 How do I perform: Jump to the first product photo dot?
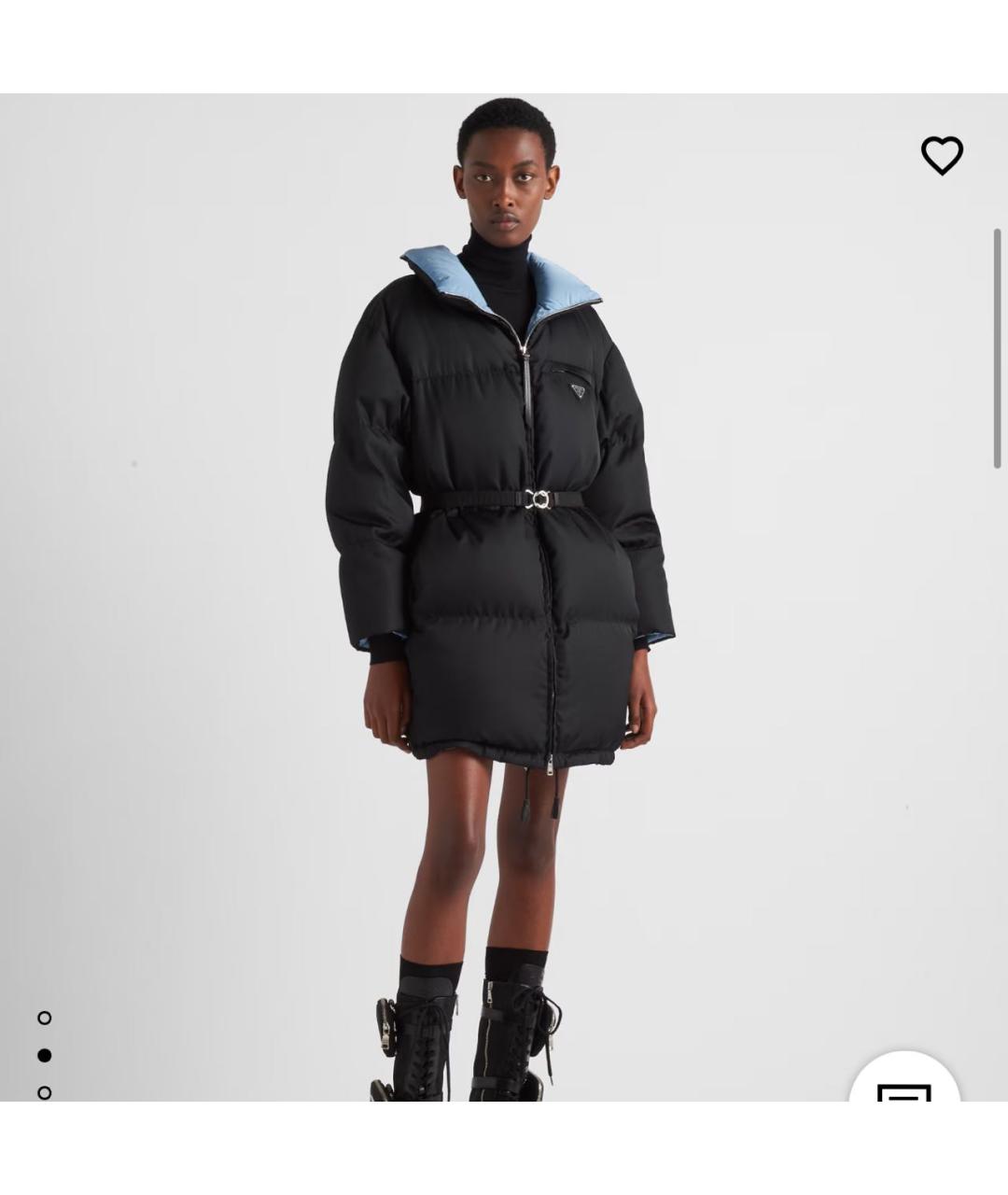pyautogui.click(x=44, y=1018)
